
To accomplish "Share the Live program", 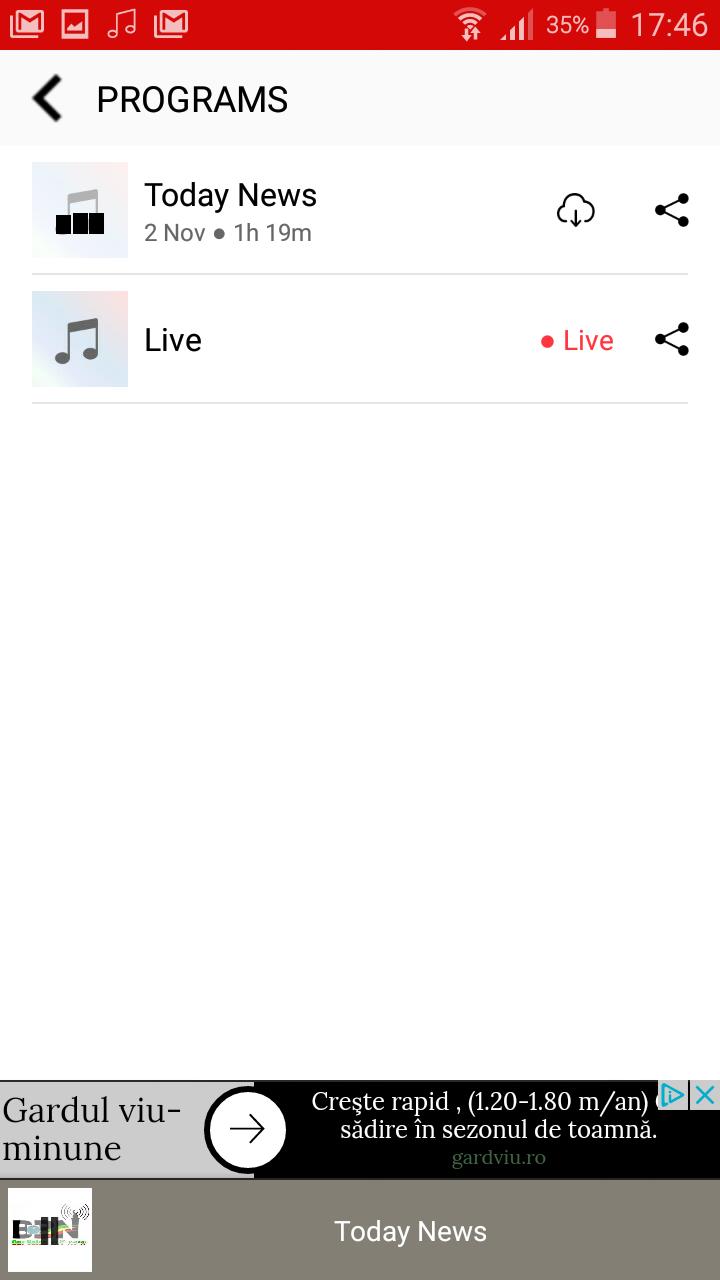I will click(x=672, y=340).
